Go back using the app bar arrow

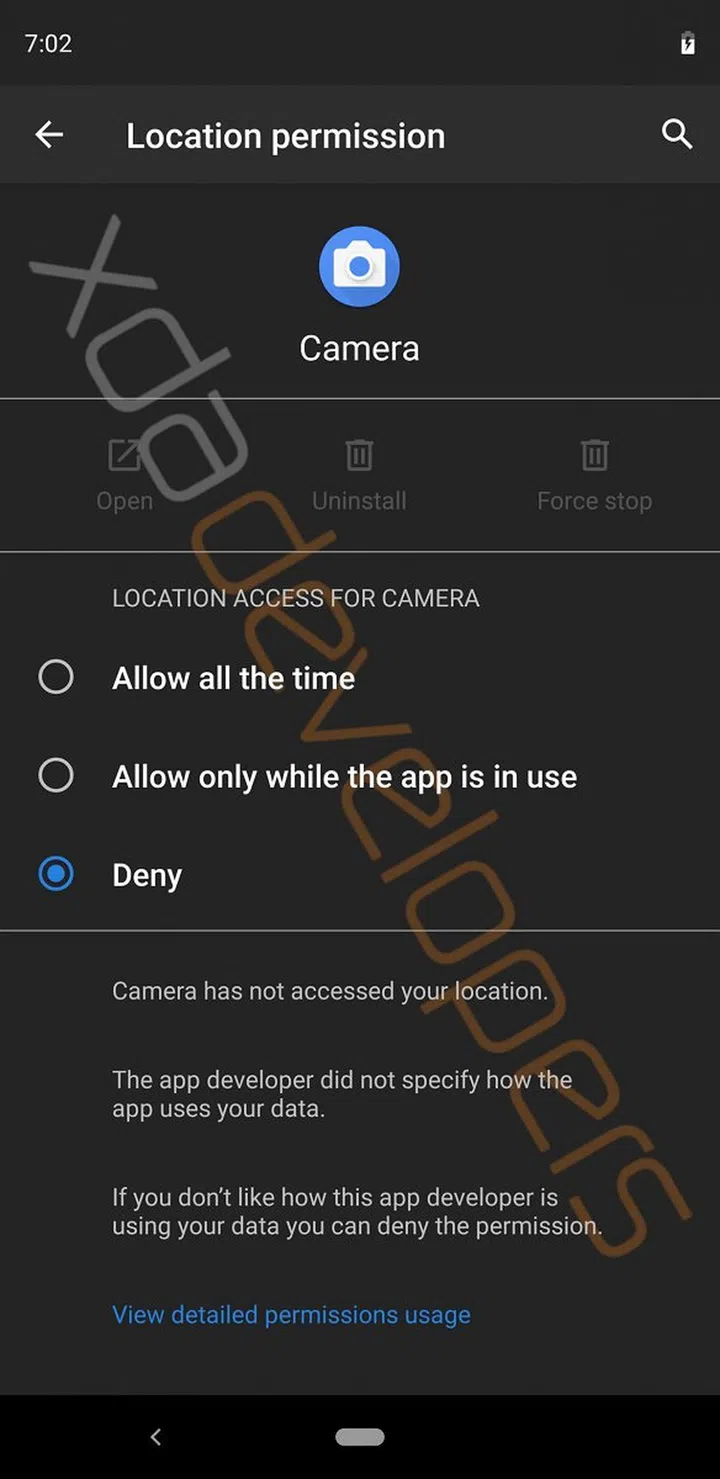coord(49,135)
